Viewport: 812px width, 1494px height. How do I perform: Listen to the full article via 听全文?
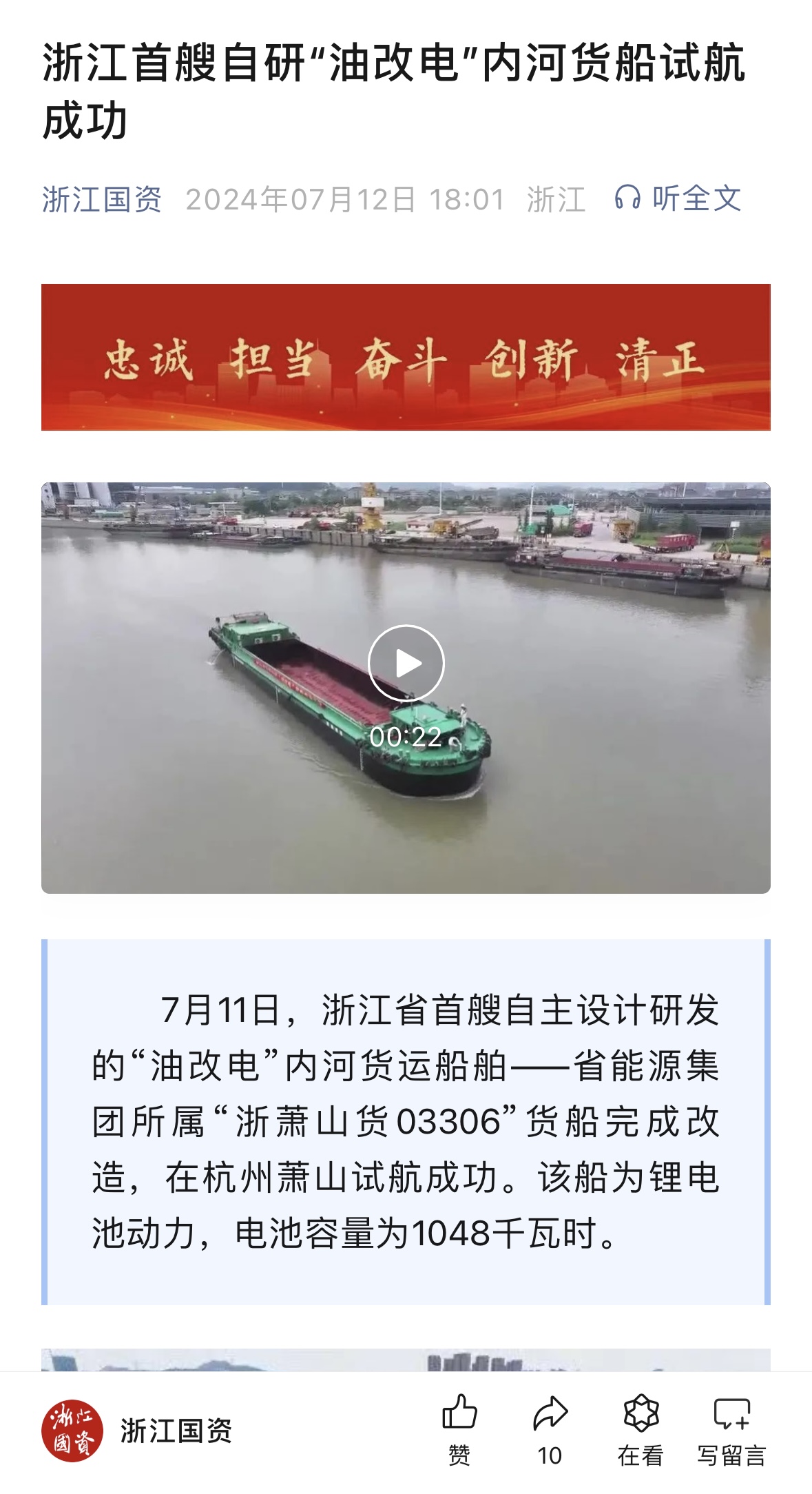coord(678,198)
